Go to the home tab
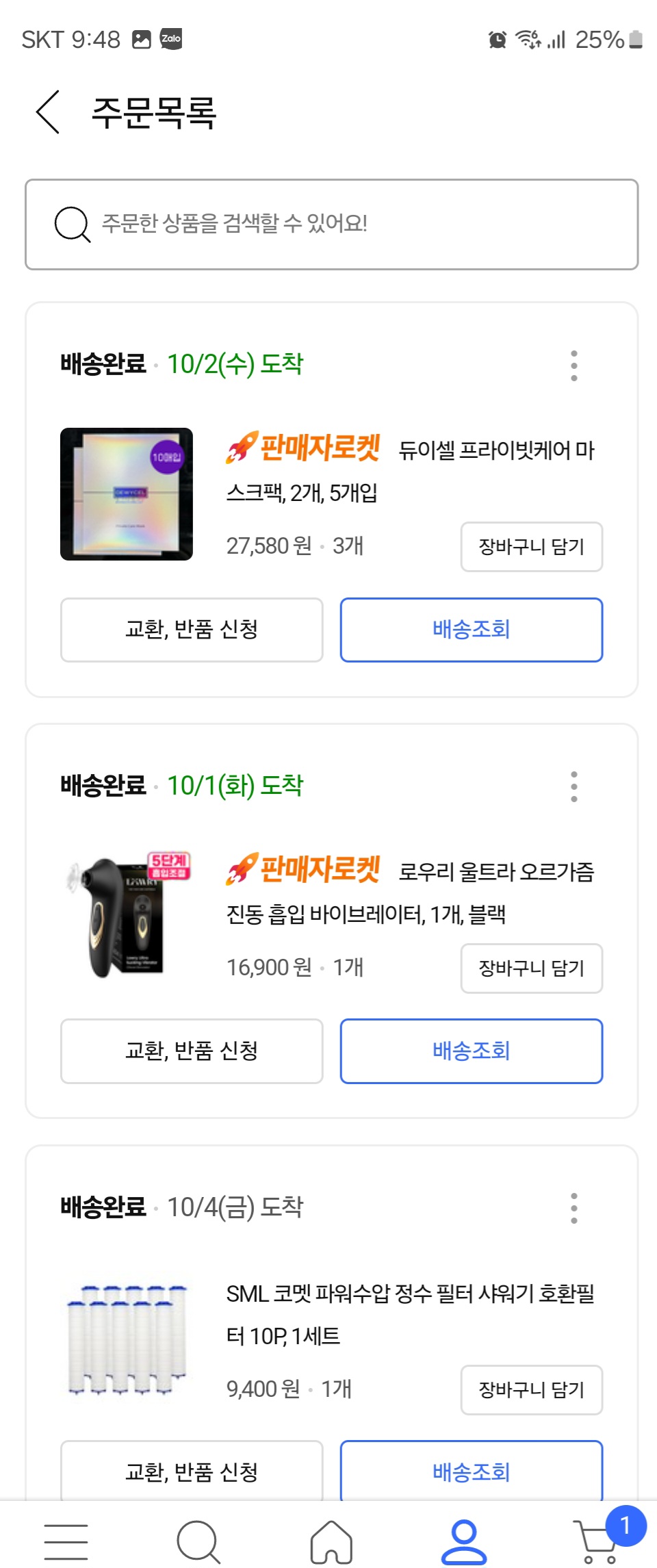The height and width of the screenshot is (1568, 657). pos(331,1541)
